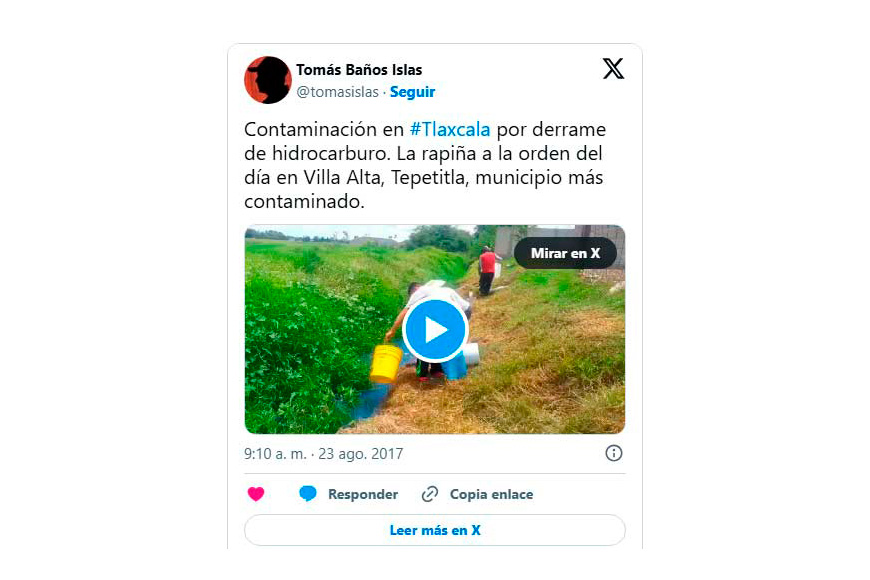Screen dimensions: 870x580
Task: Play the embedded tweet video
Action: [435, 330]
